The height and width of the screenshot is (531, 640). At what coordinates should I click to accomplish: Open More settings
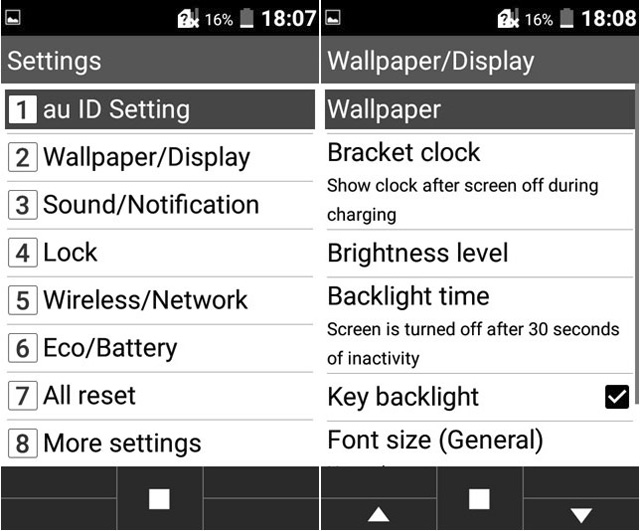click(x=160, y=443)
